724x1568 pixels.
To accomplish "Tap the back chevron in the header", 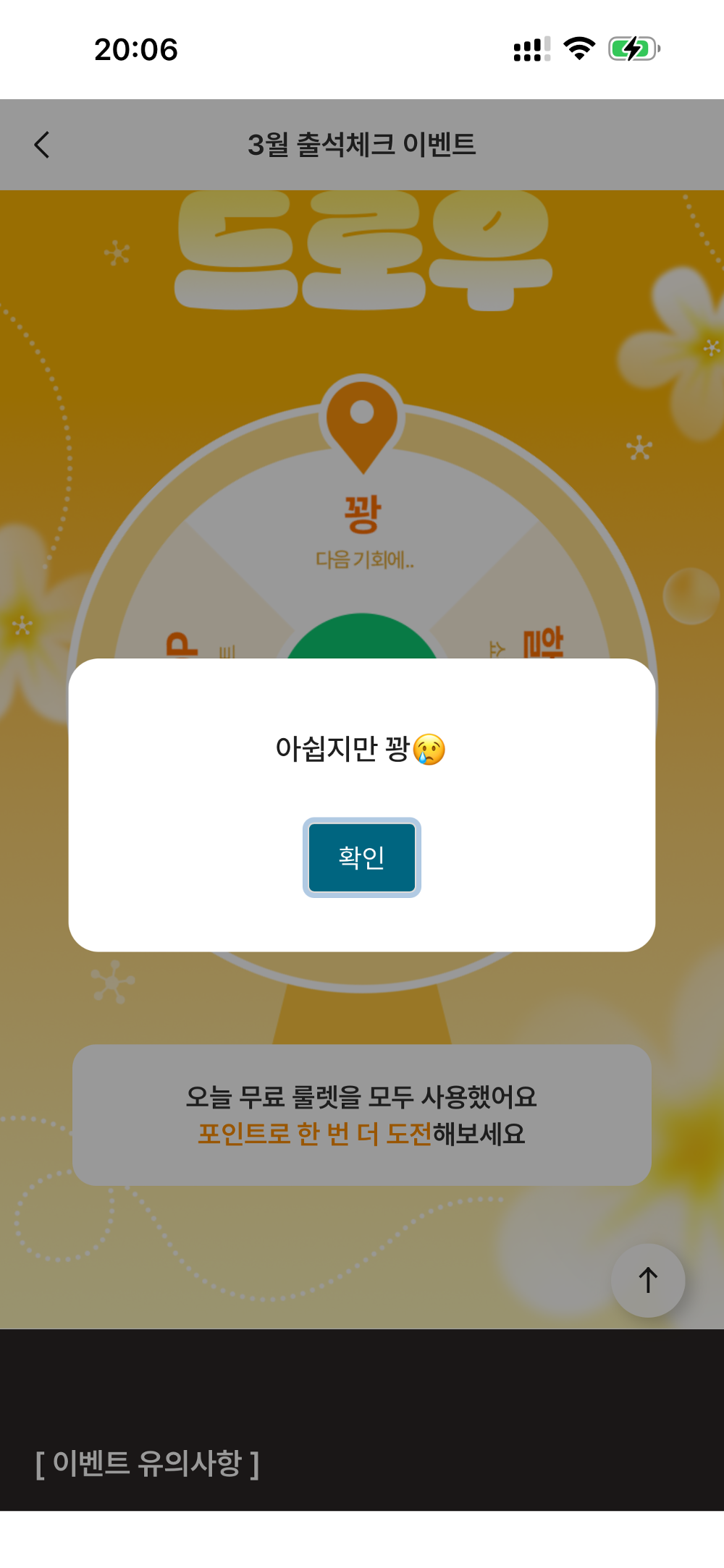I will pos(43,145).
